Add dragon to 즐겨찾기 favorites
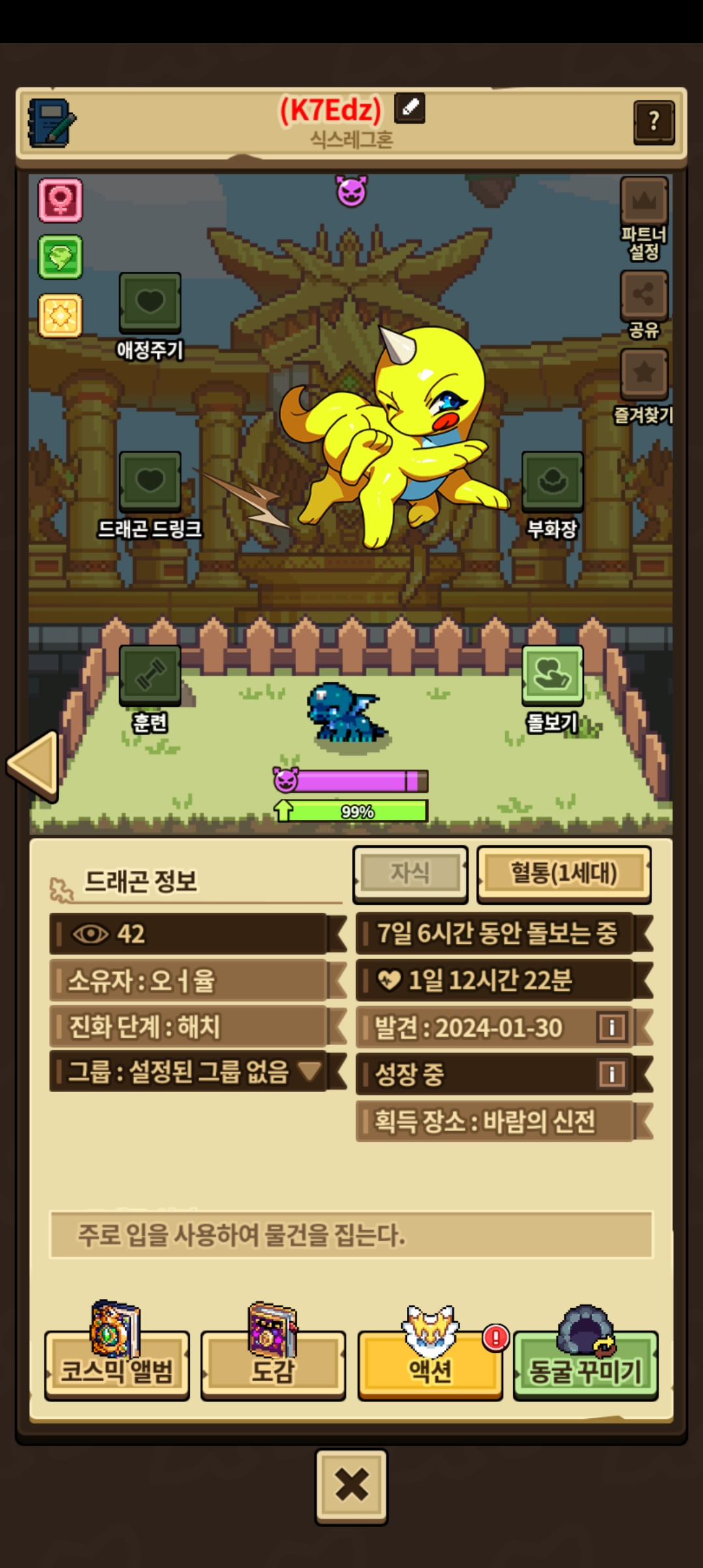The height and width of the screenshot is (1568, 703). pos(644,374)
